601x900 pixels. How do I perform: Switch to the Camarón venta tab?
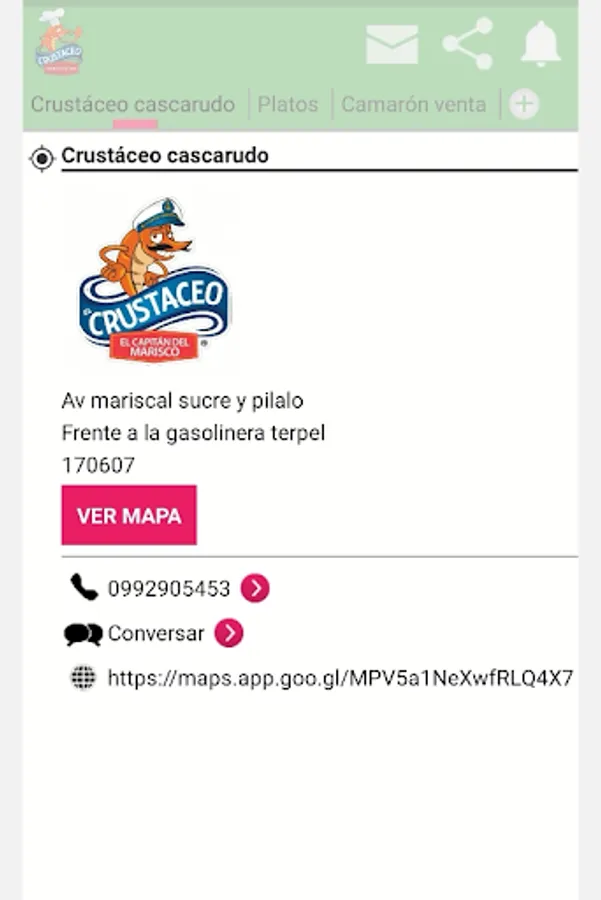click(x=413, y=104)
